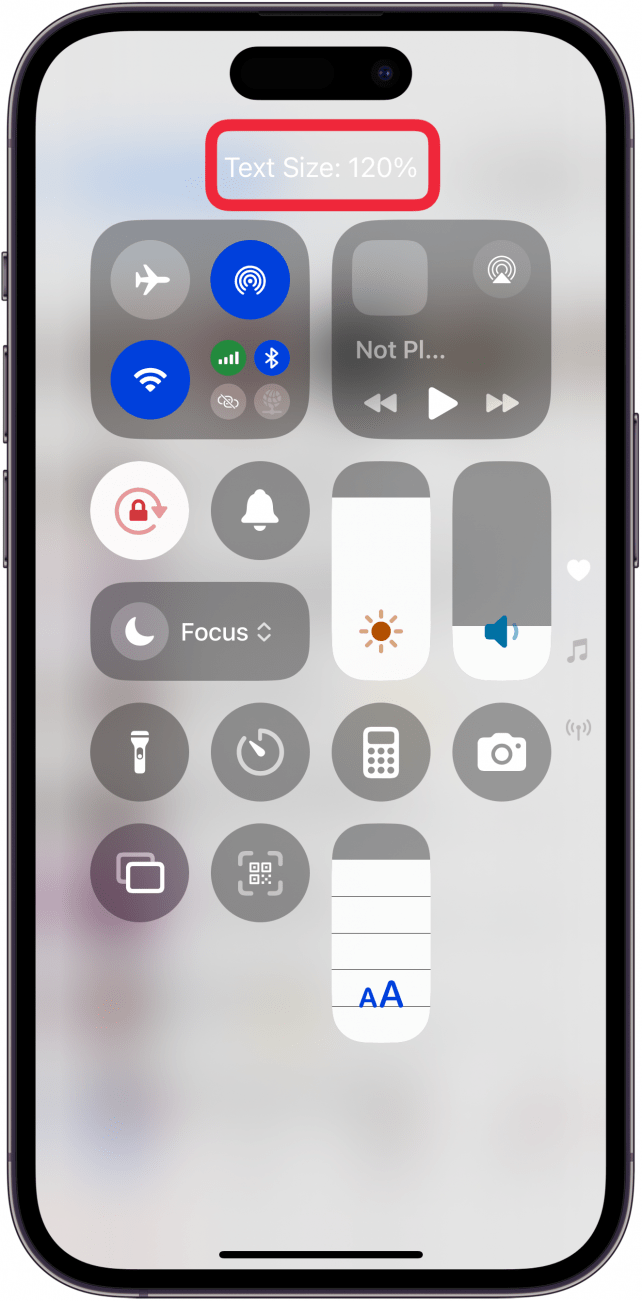Open the Timer
The height and width of the screenshot is (1301, 642).
tap(260, 753)
